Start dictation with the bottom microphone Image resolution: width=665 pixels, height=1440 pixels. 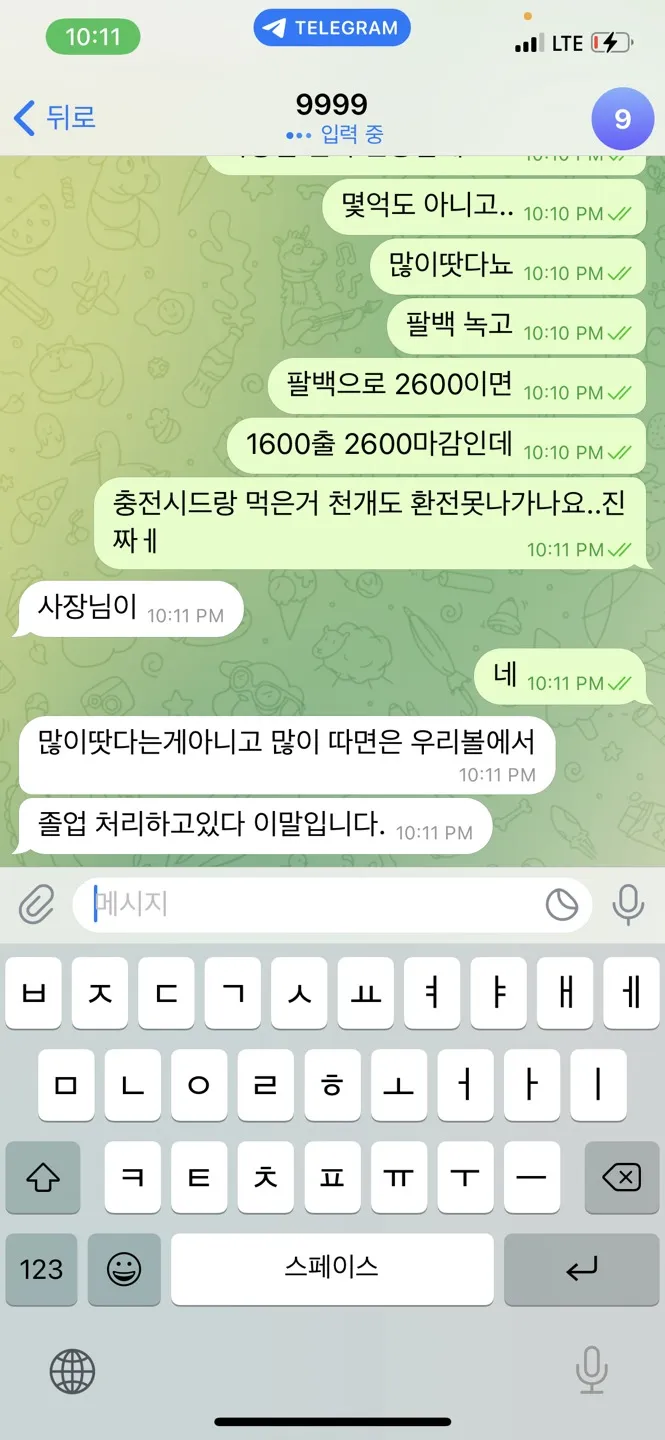point(592,1370)
